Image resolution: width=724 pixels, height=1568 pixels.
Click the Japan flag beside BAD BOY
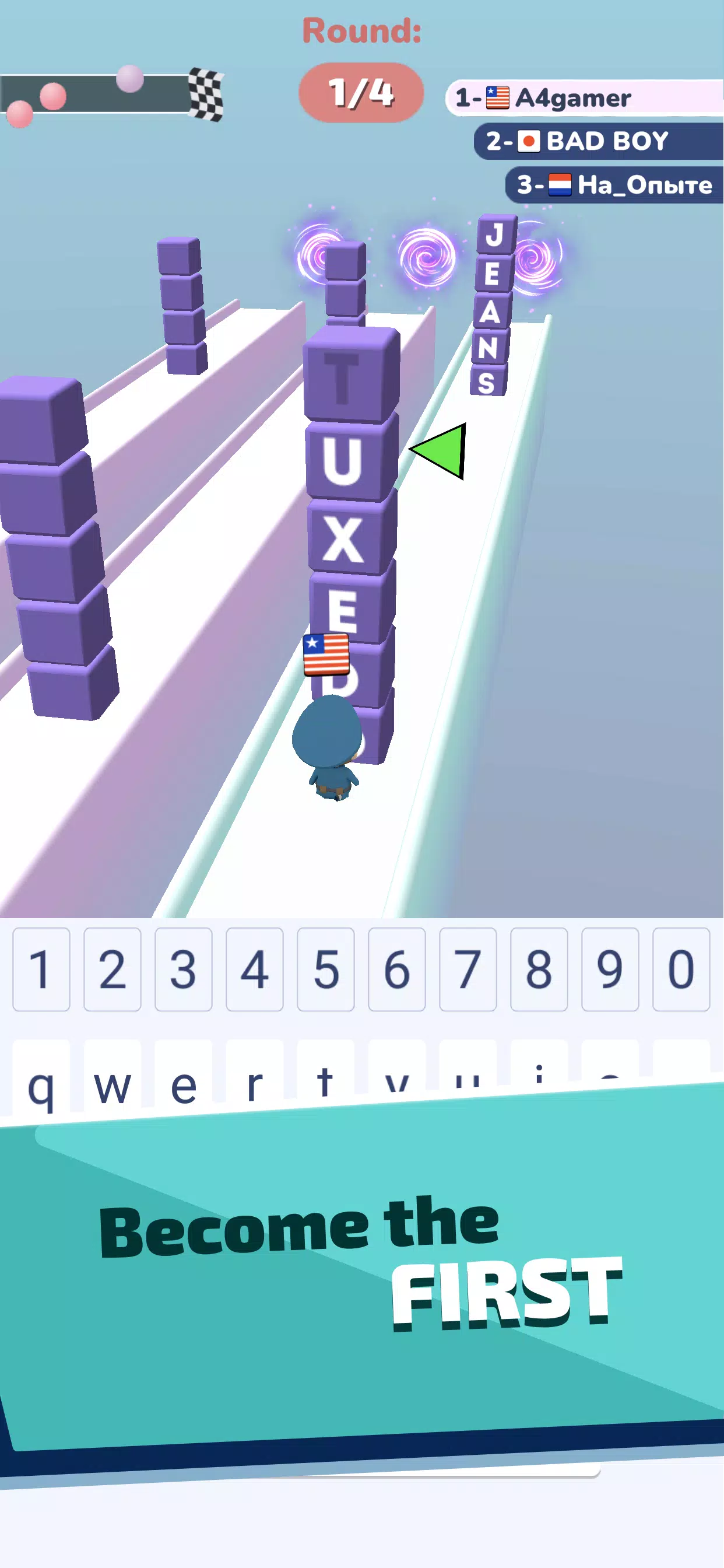[529, 141]
